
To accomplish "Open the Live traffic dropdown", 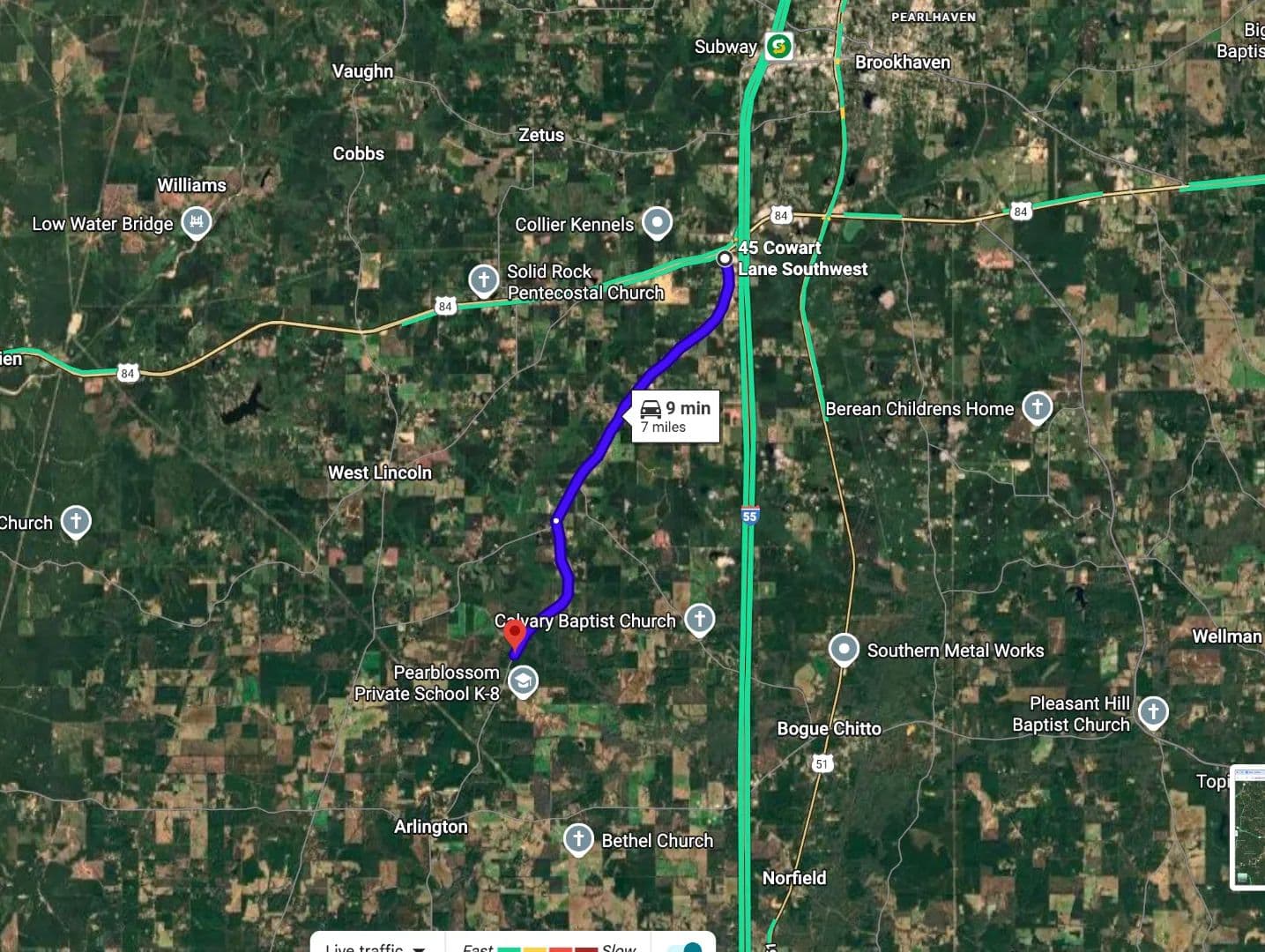I will (x=375, y=947).
